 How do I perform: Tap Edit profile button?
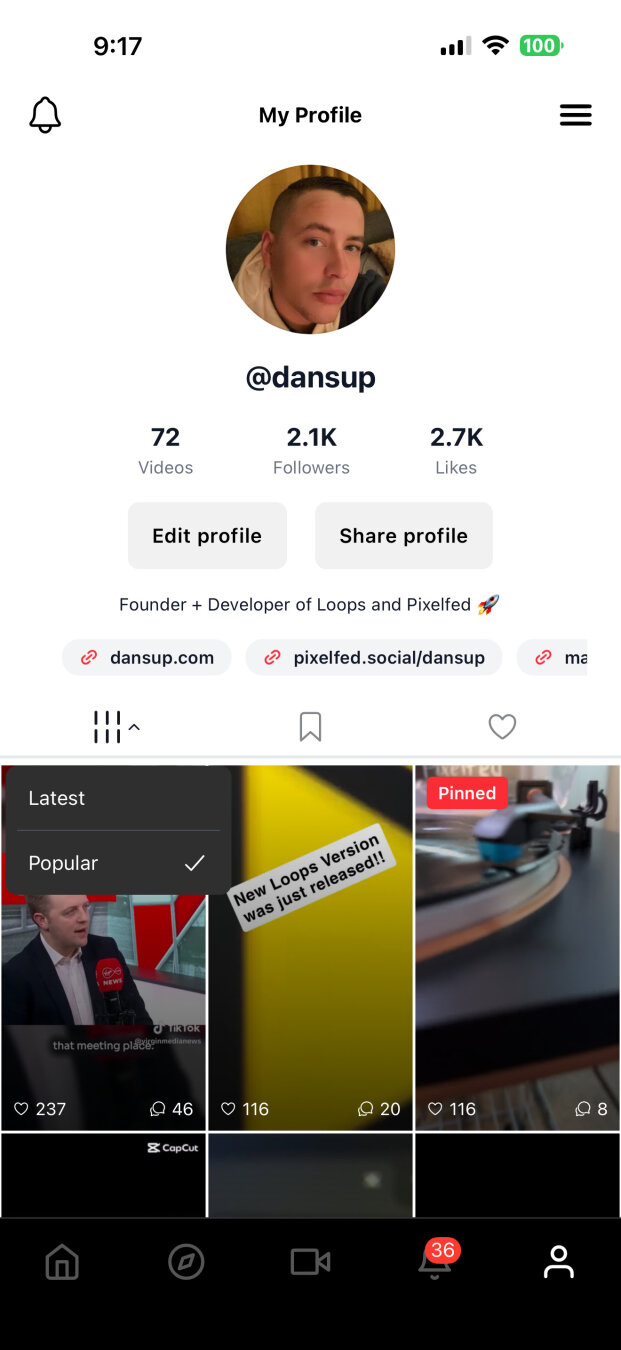tap(207, 536)
